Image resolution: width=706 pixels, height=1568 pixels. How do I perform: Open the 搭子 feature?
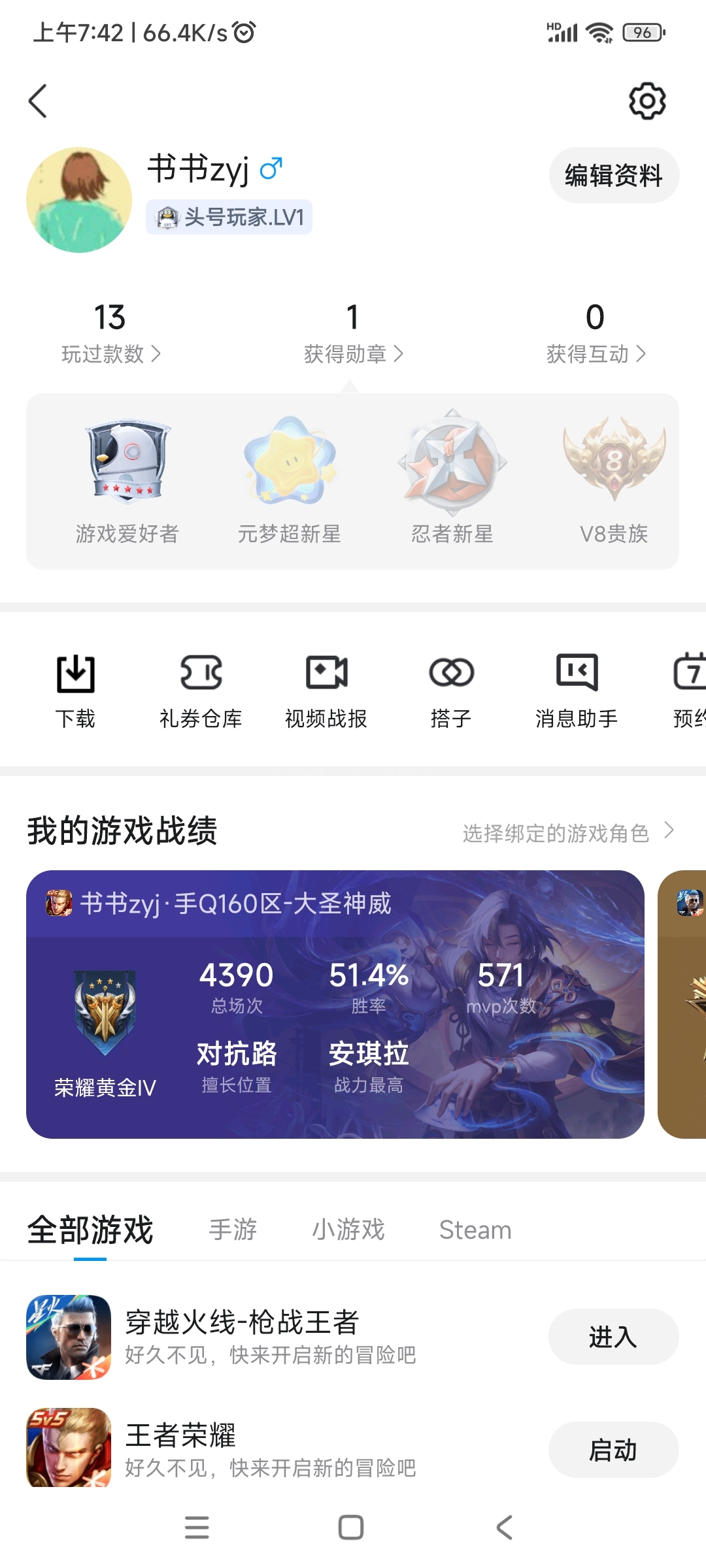pos(451,690)
